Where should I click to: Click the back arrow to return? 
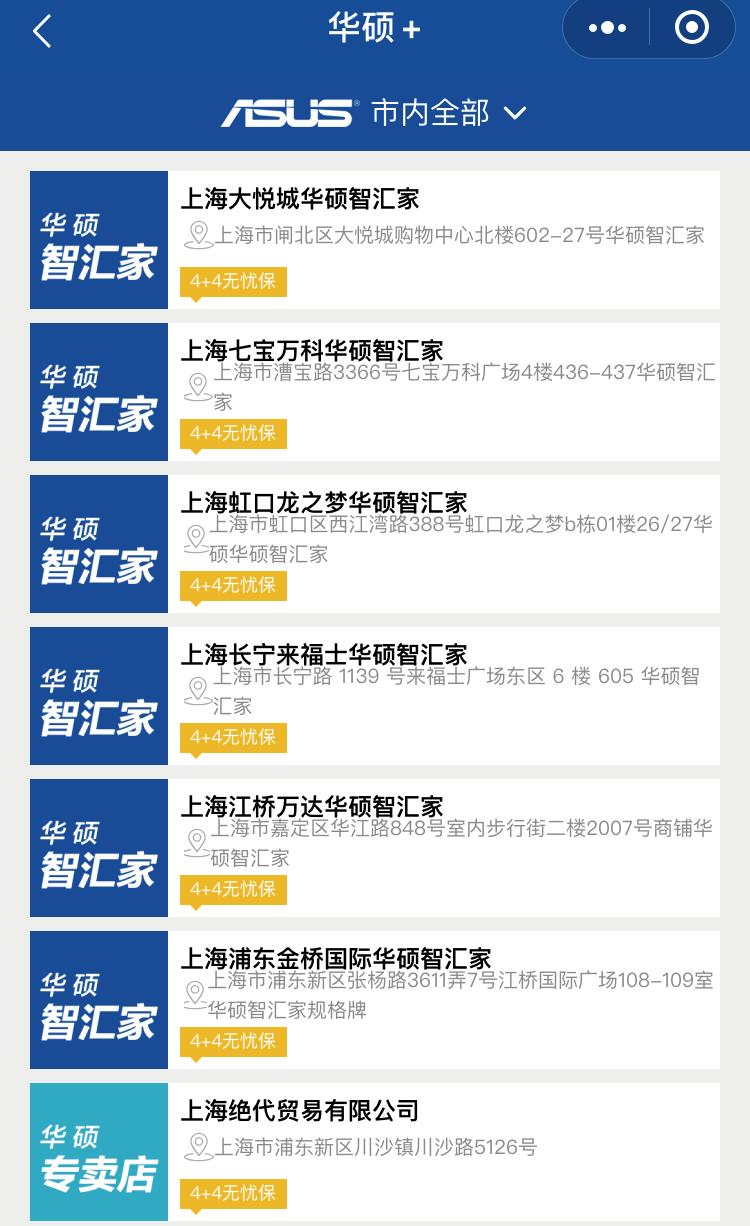click(42, 32)
